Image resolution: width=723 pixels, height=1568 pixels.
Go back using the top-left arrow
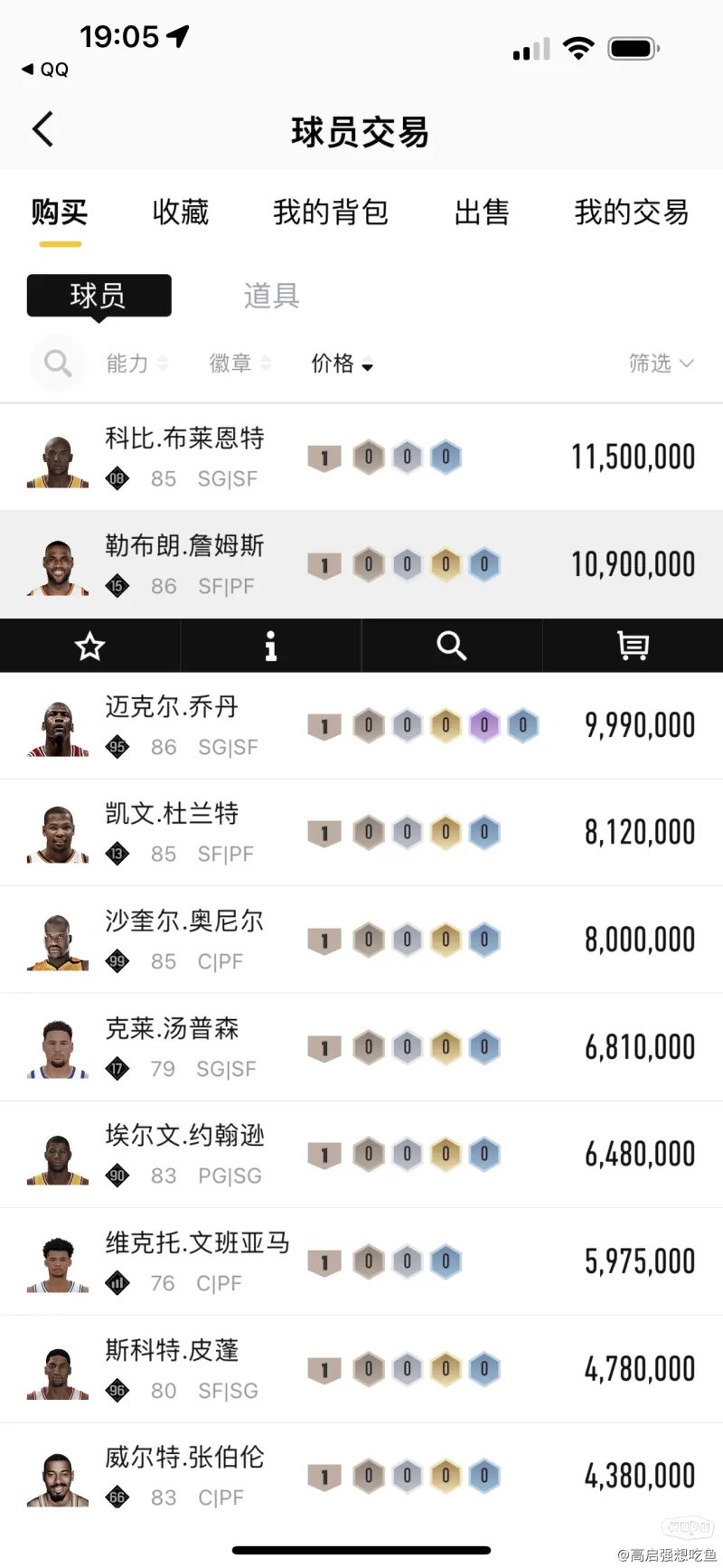pyautogui.click(x=42, y=129)
